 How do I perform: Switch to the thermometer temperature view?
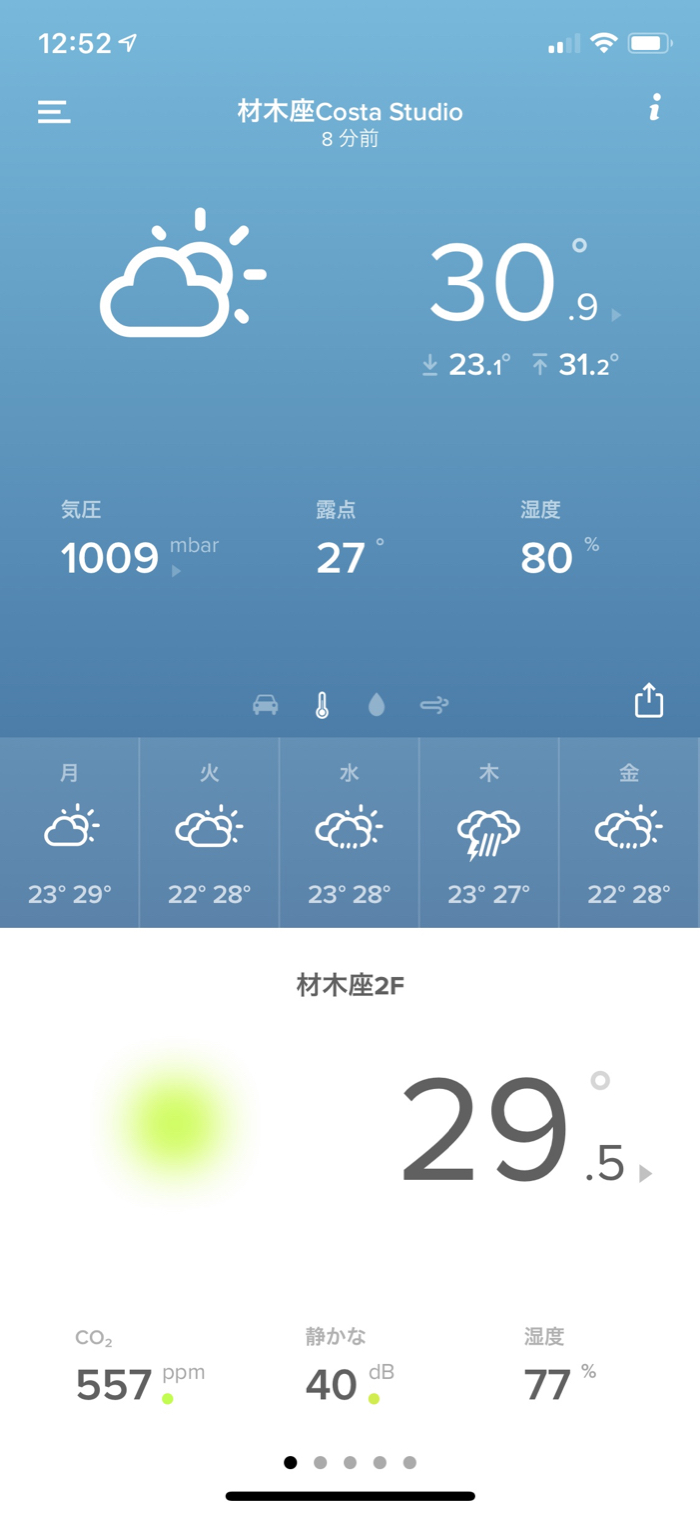pos(321,705)
